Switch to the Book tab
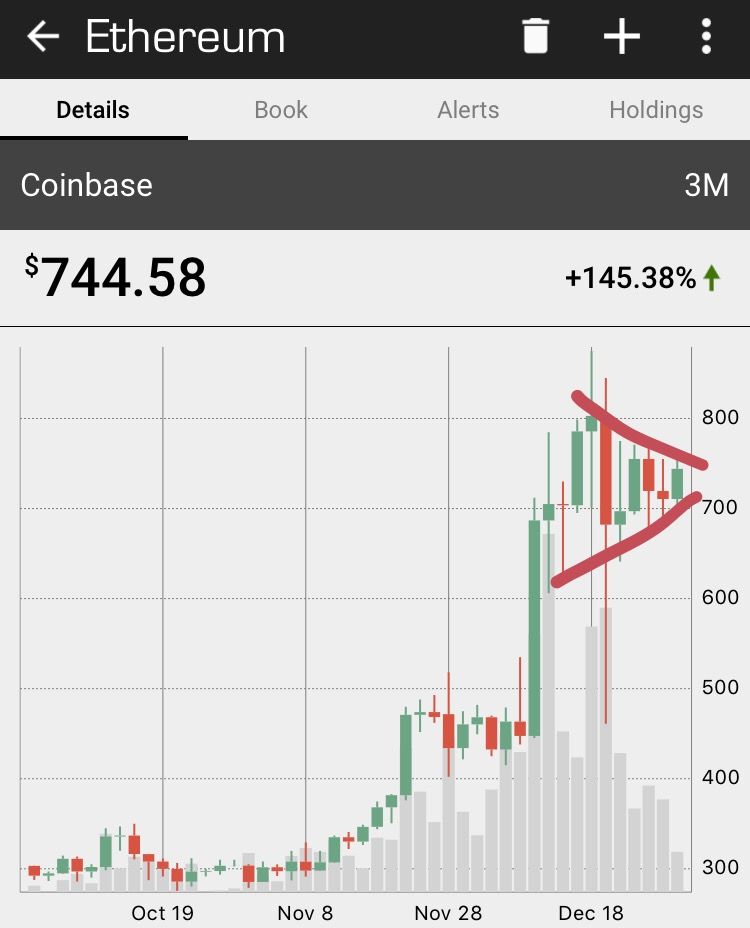The image size is (750, 928). click(281, 110)
